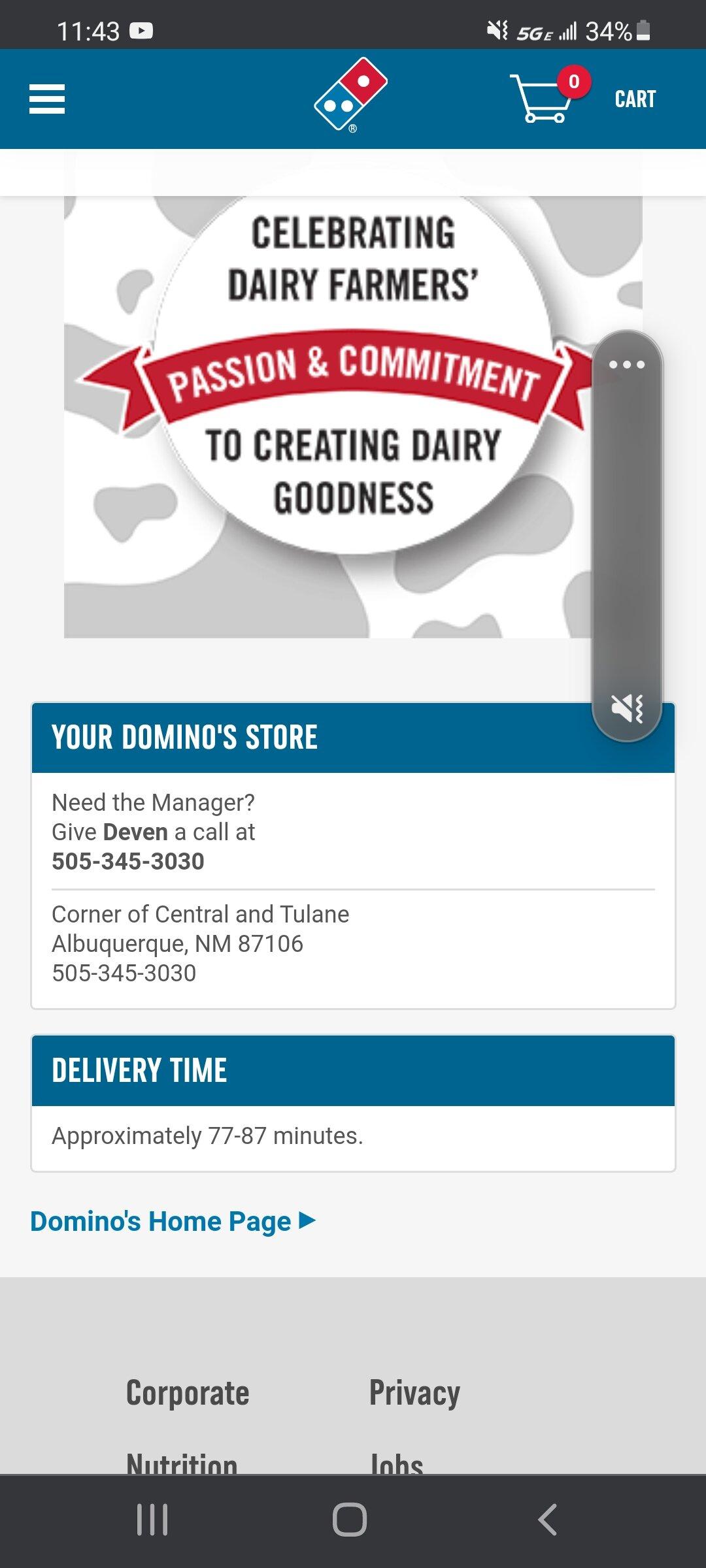Open the Corporate footer link
706x1568 pixels.
188,1392
